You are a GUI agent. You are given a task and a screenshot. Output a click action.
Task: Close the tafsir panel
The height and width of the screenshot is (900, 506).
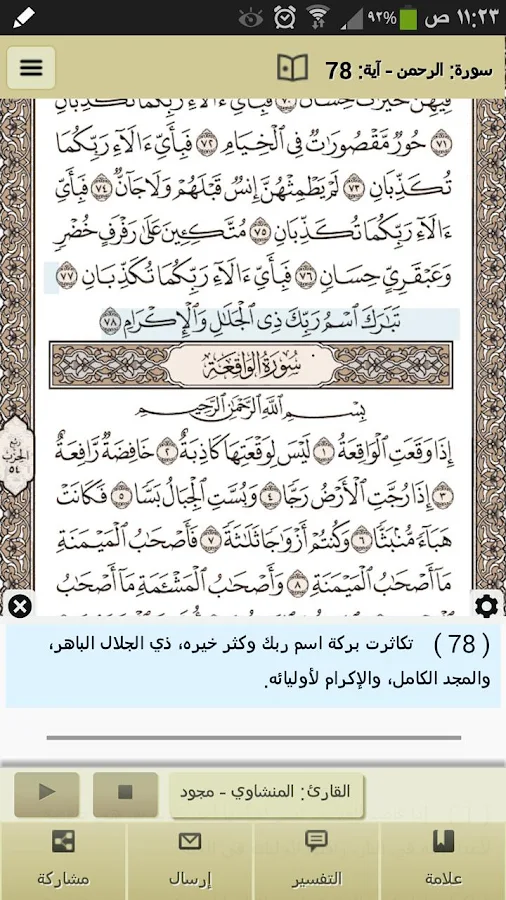pos(20,607)
